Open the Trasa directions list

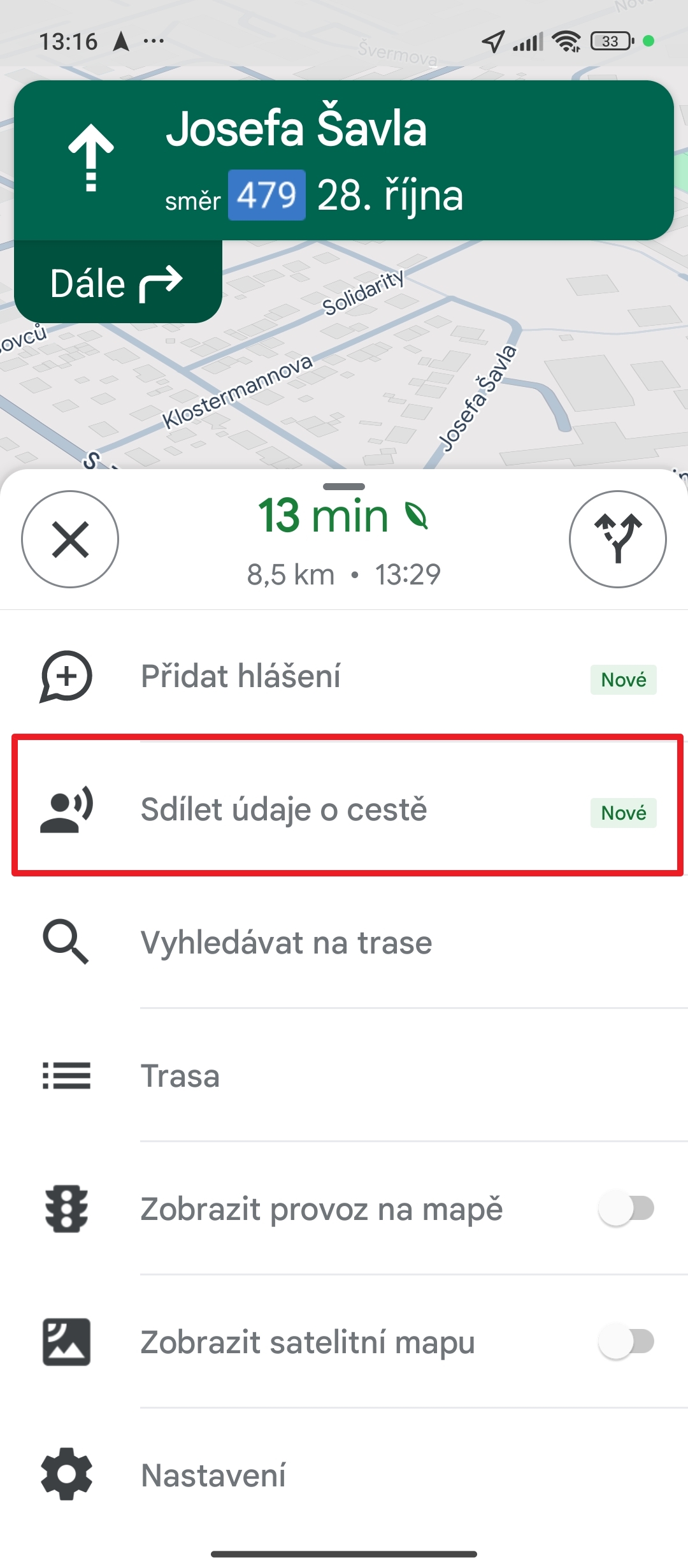coord(344,1077)
